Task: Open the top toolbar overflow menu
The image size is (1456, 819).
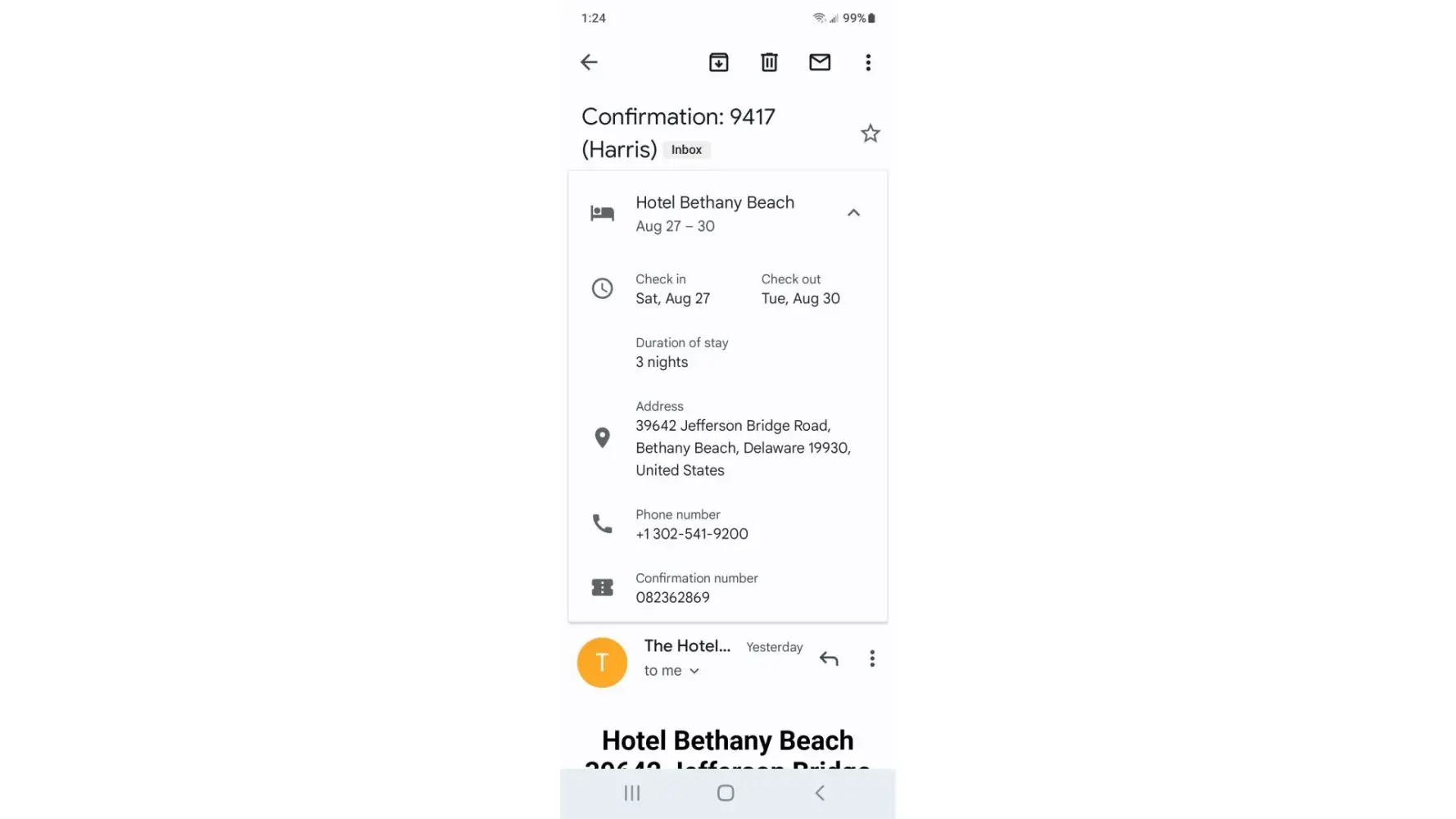Action: click(x=868, y=62)
